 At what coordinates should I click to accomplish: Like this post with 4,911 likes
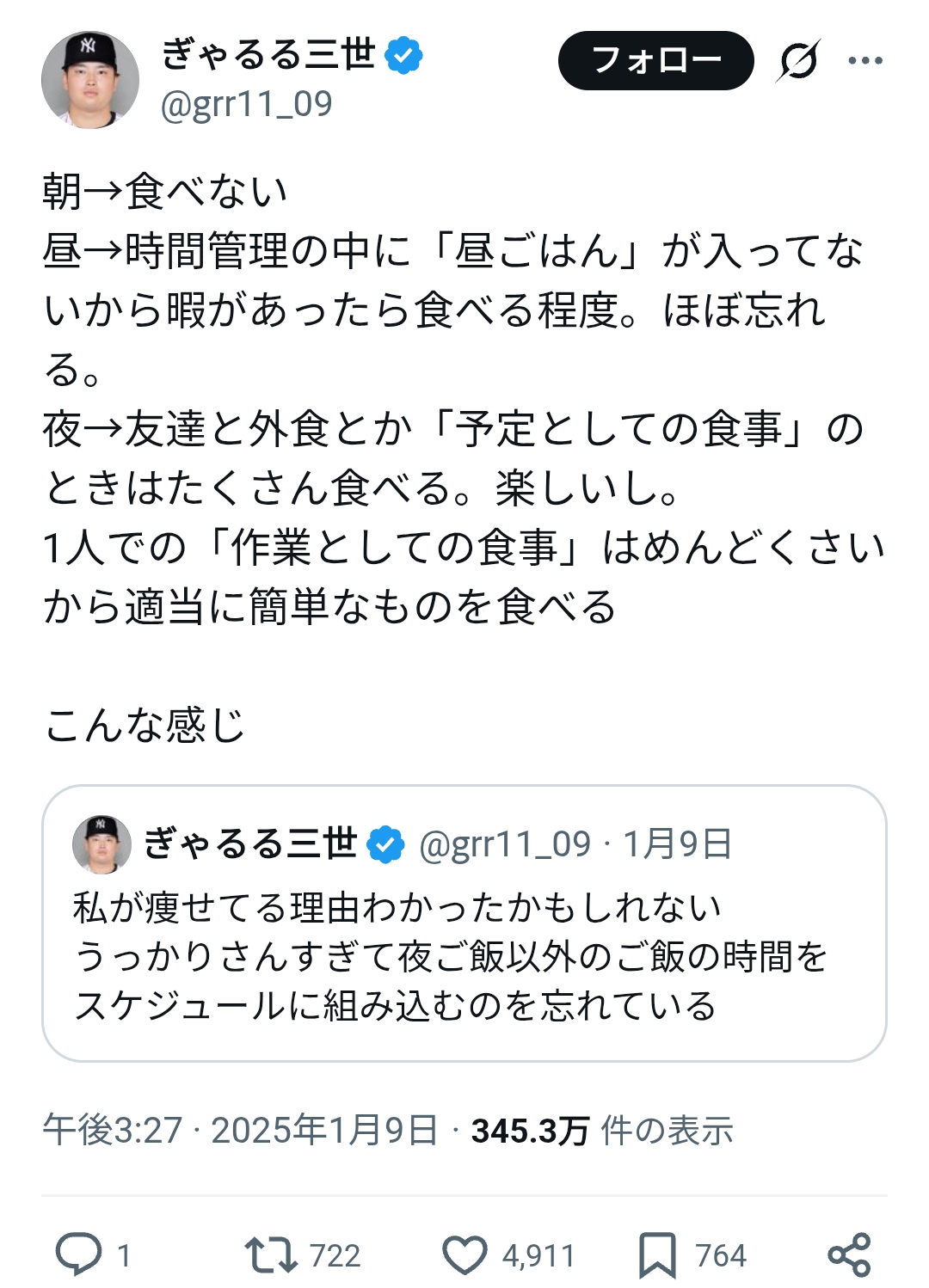pos(464,1254)
